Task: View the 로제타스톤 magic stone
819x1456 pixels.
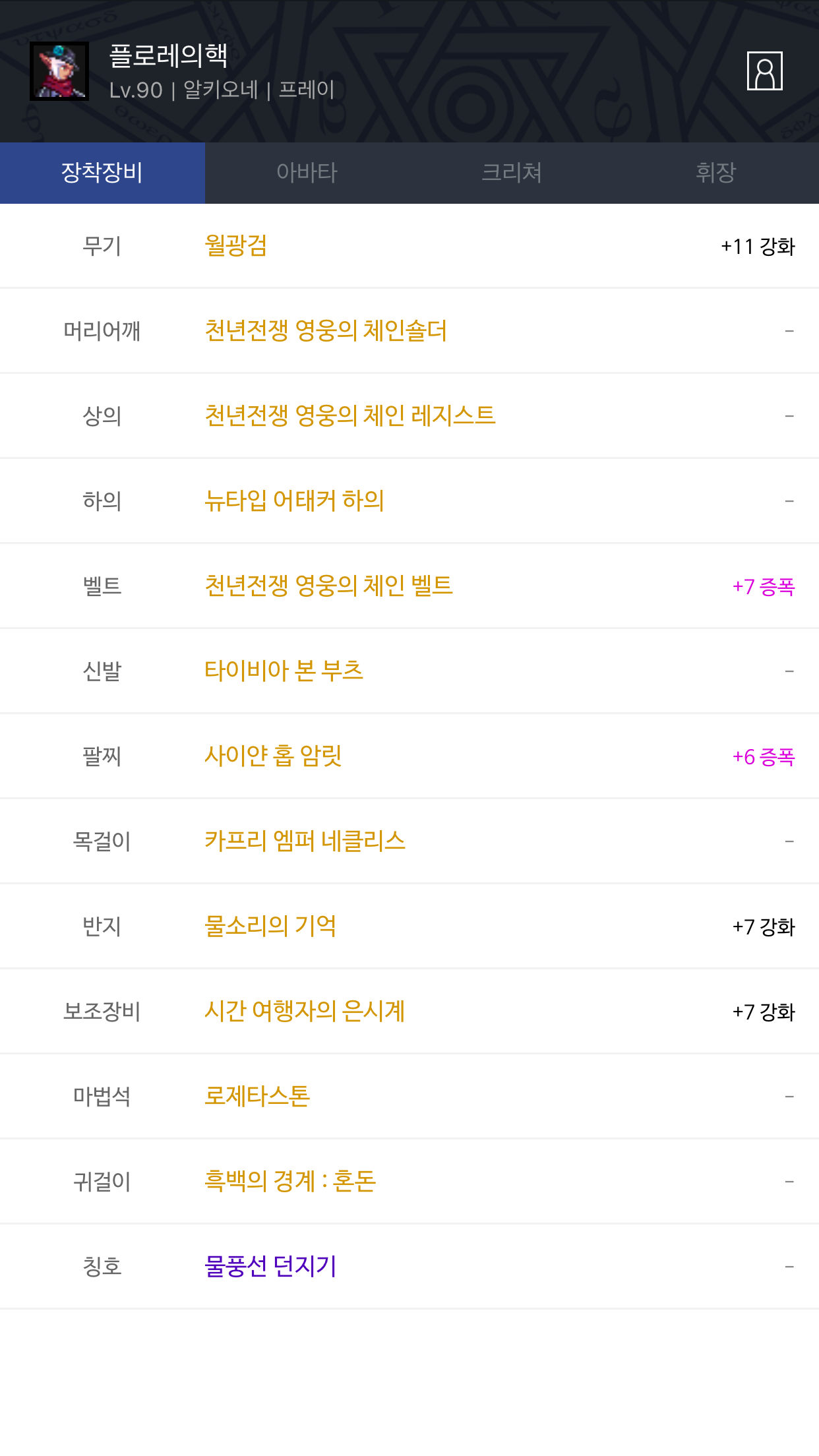Action: click(257, 1096)
